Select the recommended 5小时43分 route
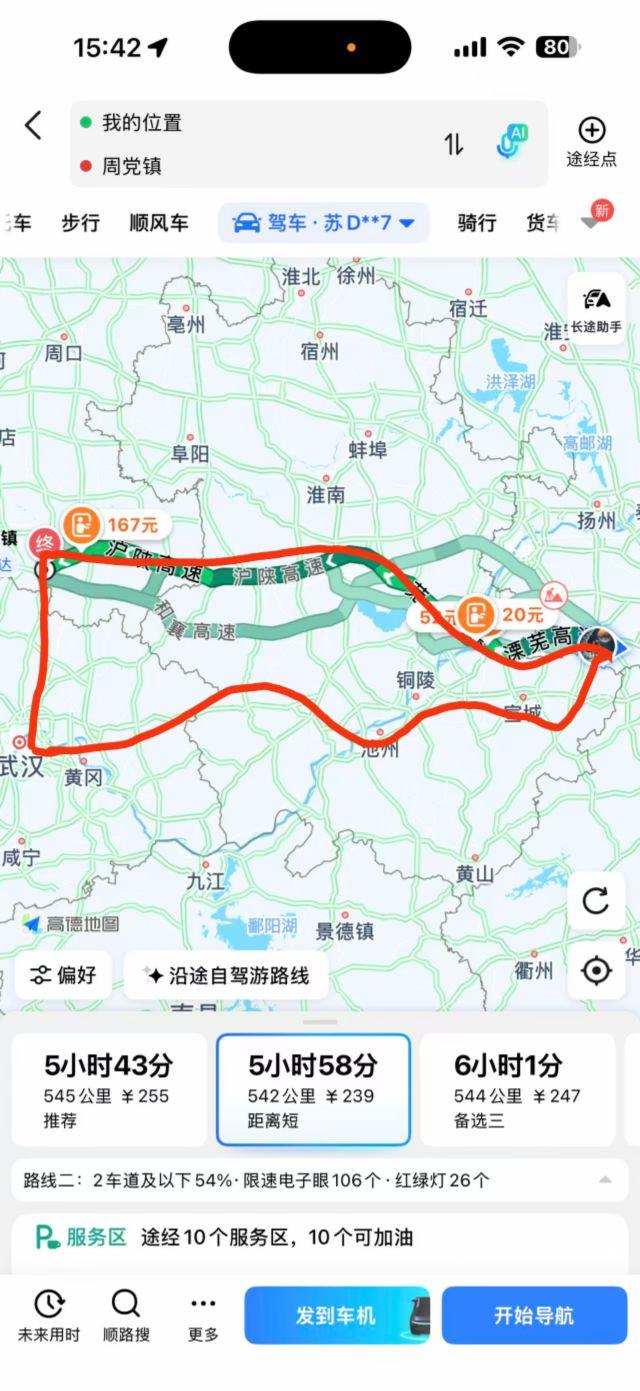Screen dimensions: 640x1391 point(108,1089)
